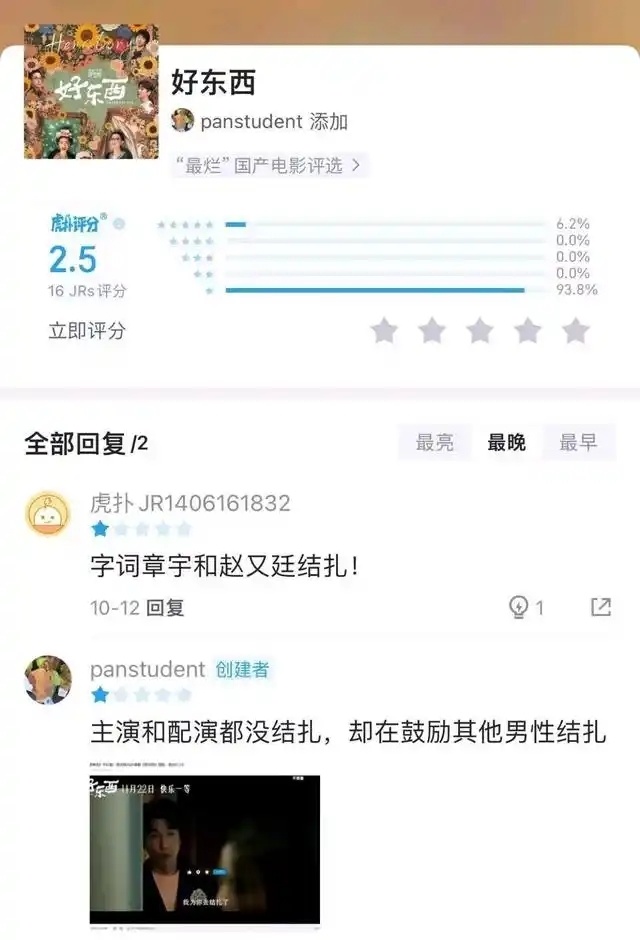Open panstudent's profile next to 添加

(250, 121)
